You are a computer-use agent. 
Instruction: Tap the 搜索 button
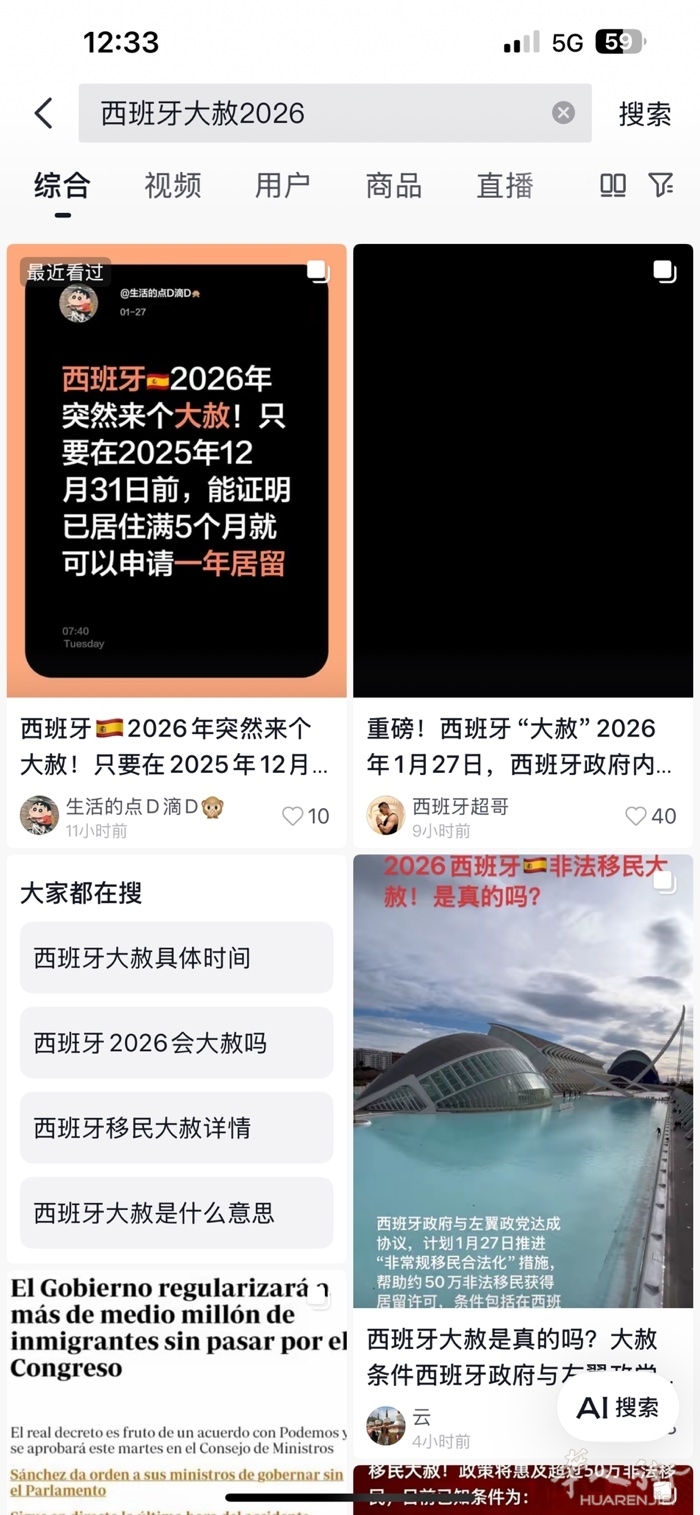pos(644,114)
